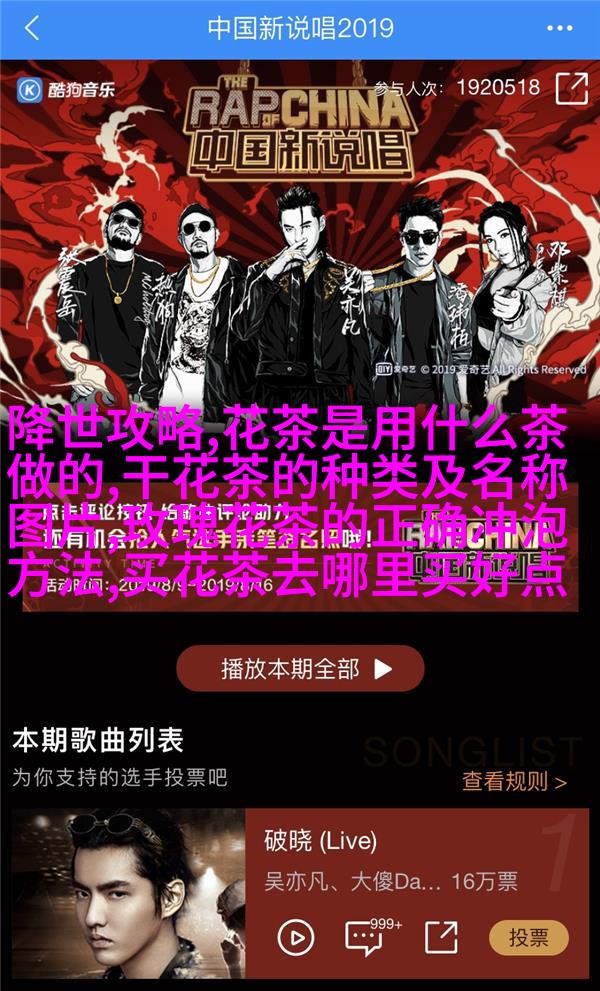Screen dimensions: 600x991
Task: Share the song 破晓 (Live)
Action: [x=440, y=938]
